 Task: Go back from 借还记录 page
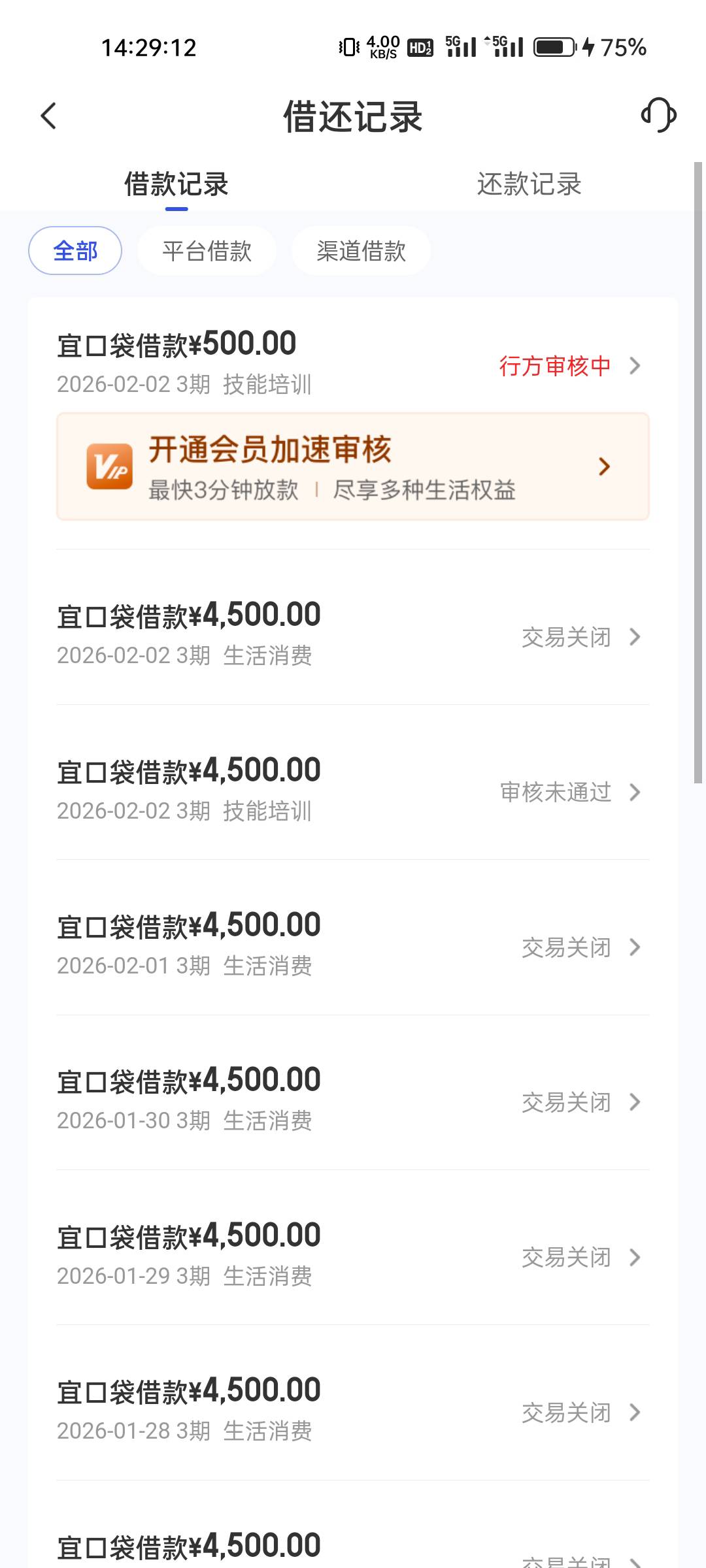click(x=49, y=116)
